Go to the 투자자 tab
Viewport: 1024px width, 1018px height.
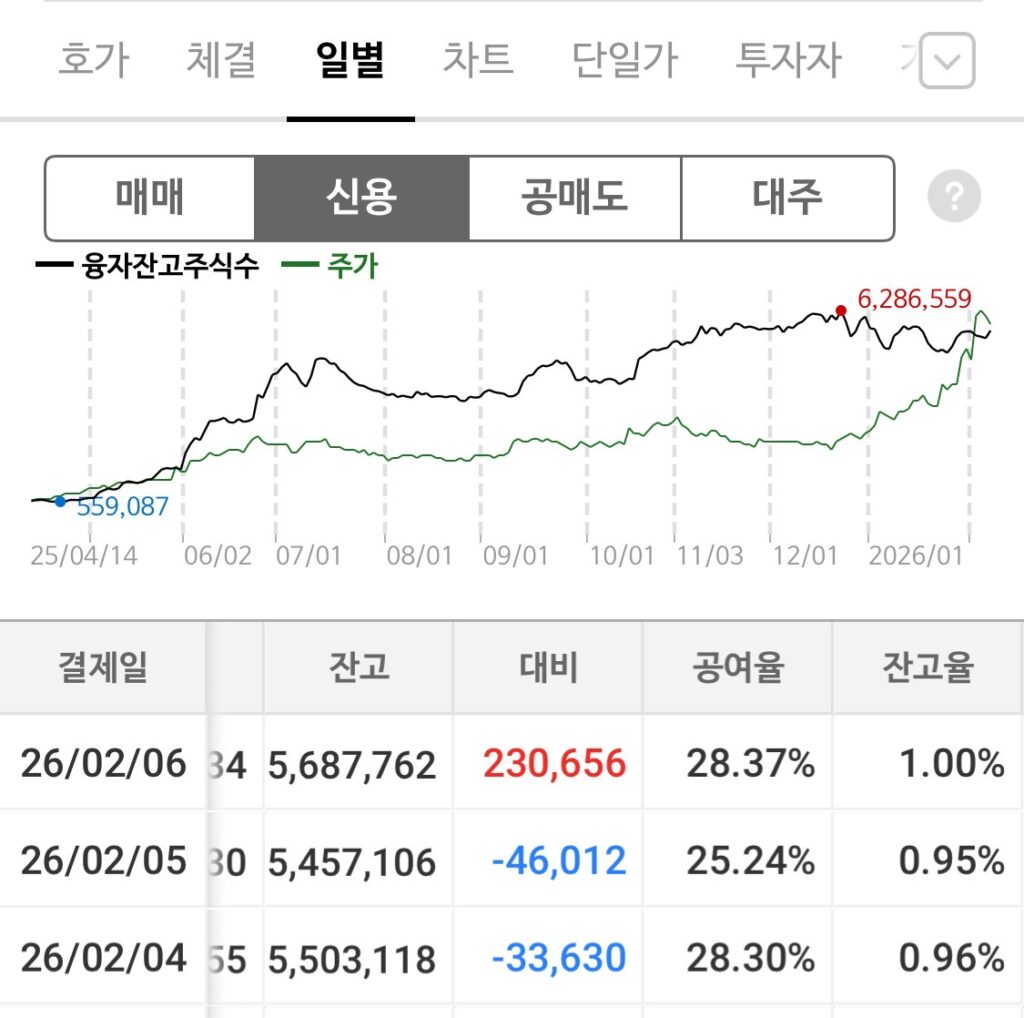click(788, 60)
